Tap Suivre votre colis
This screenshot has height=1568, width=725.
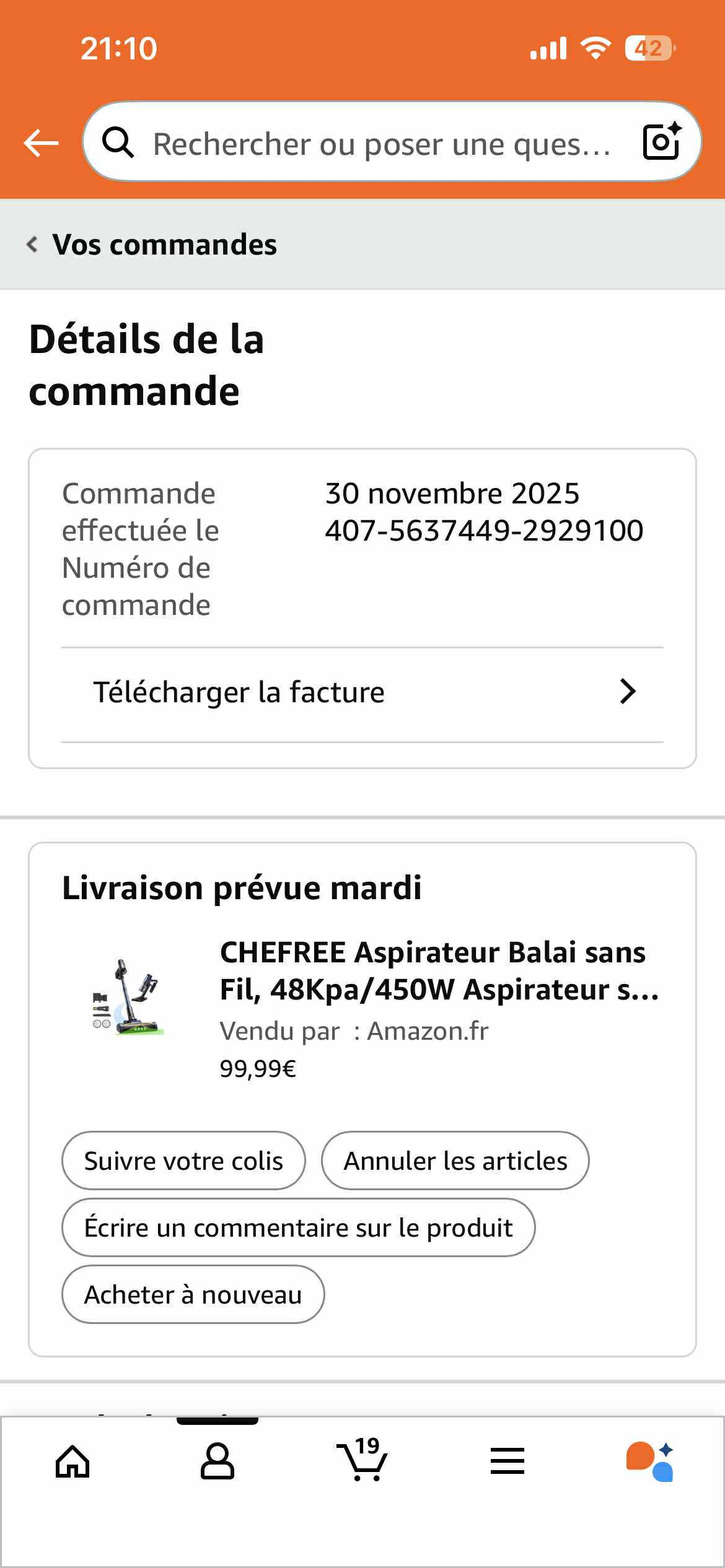point(183,1161)
